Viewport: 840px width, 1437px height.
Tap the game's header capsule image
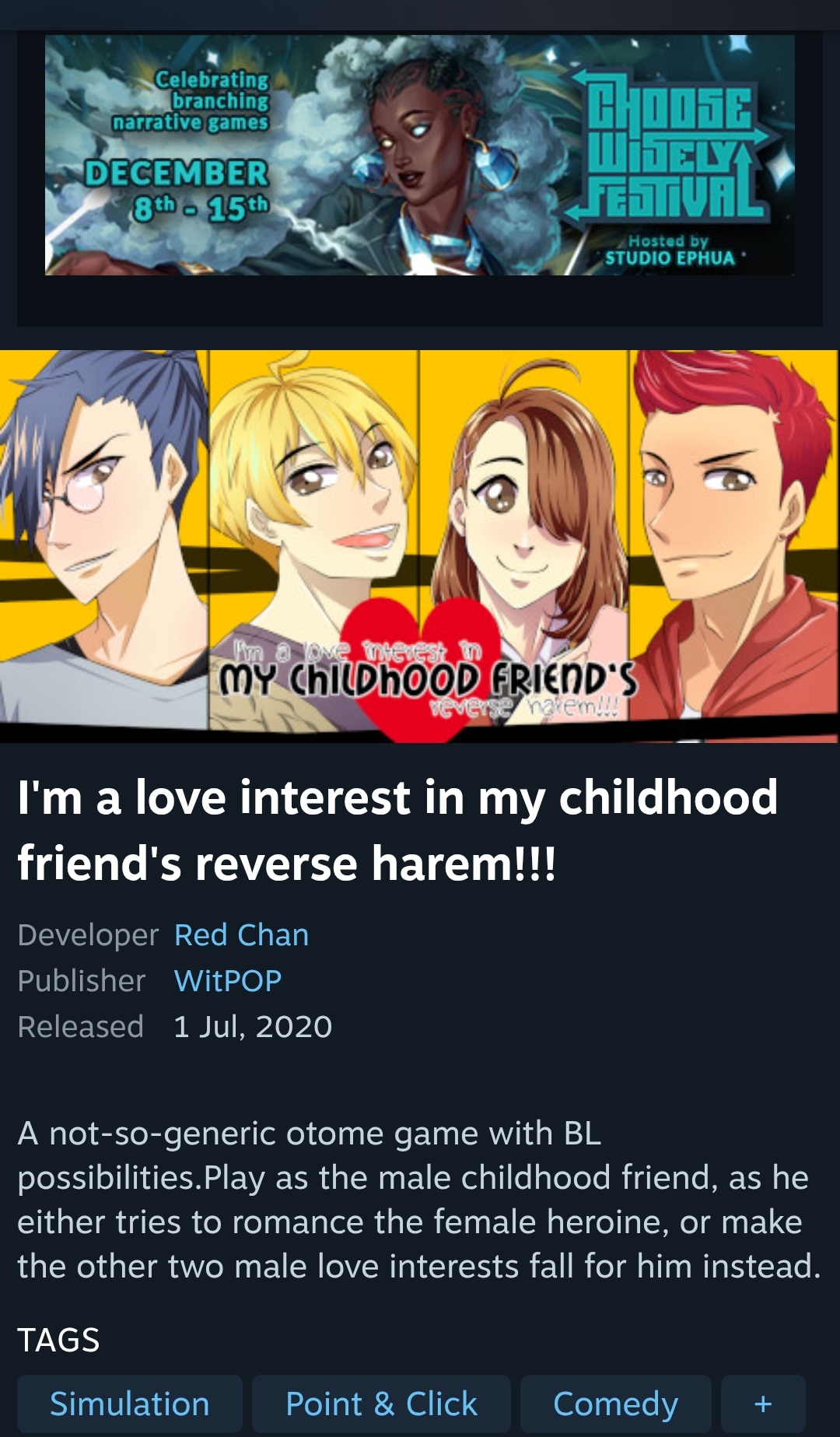click(420, 545)
